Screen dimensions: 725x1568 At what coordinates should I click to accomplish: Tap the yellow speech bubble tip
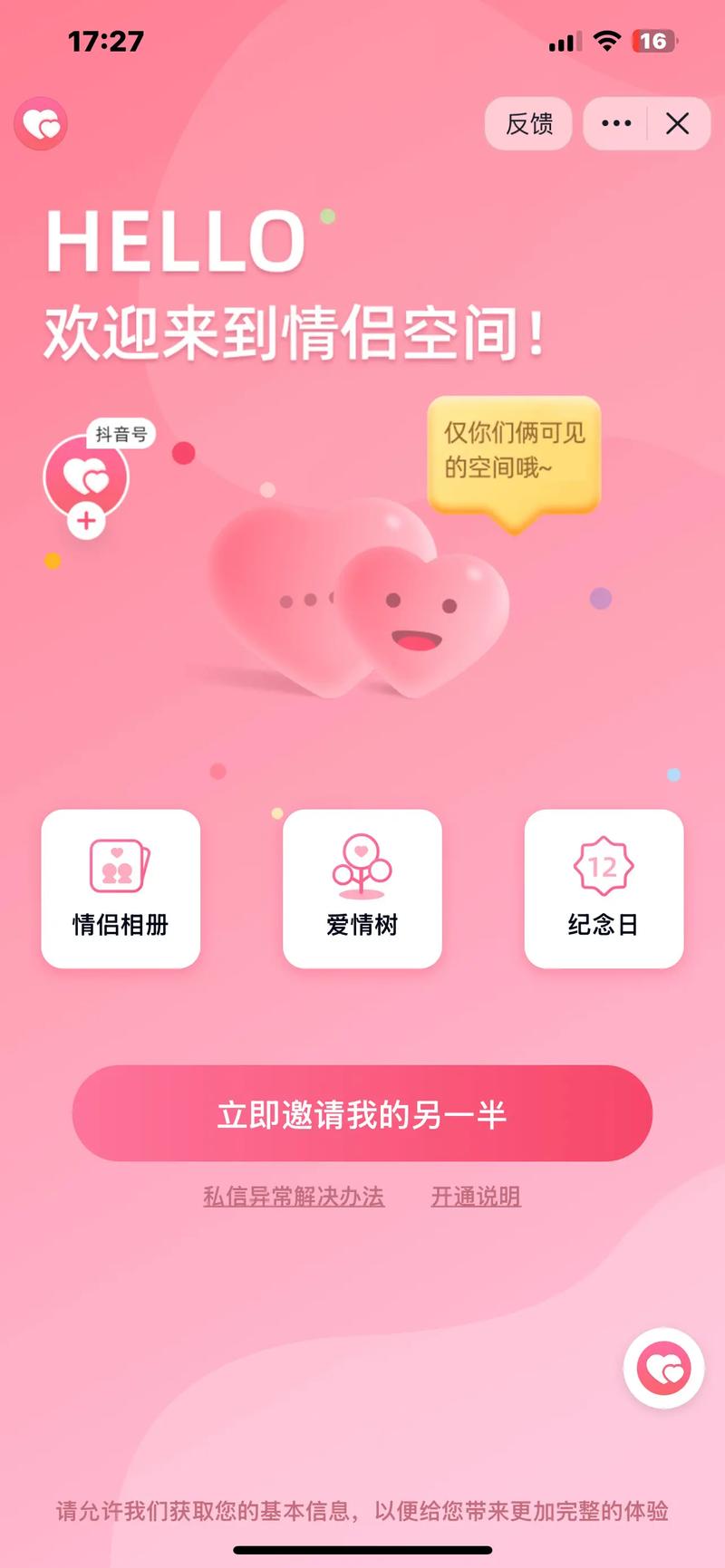click(x=512, y=453)
